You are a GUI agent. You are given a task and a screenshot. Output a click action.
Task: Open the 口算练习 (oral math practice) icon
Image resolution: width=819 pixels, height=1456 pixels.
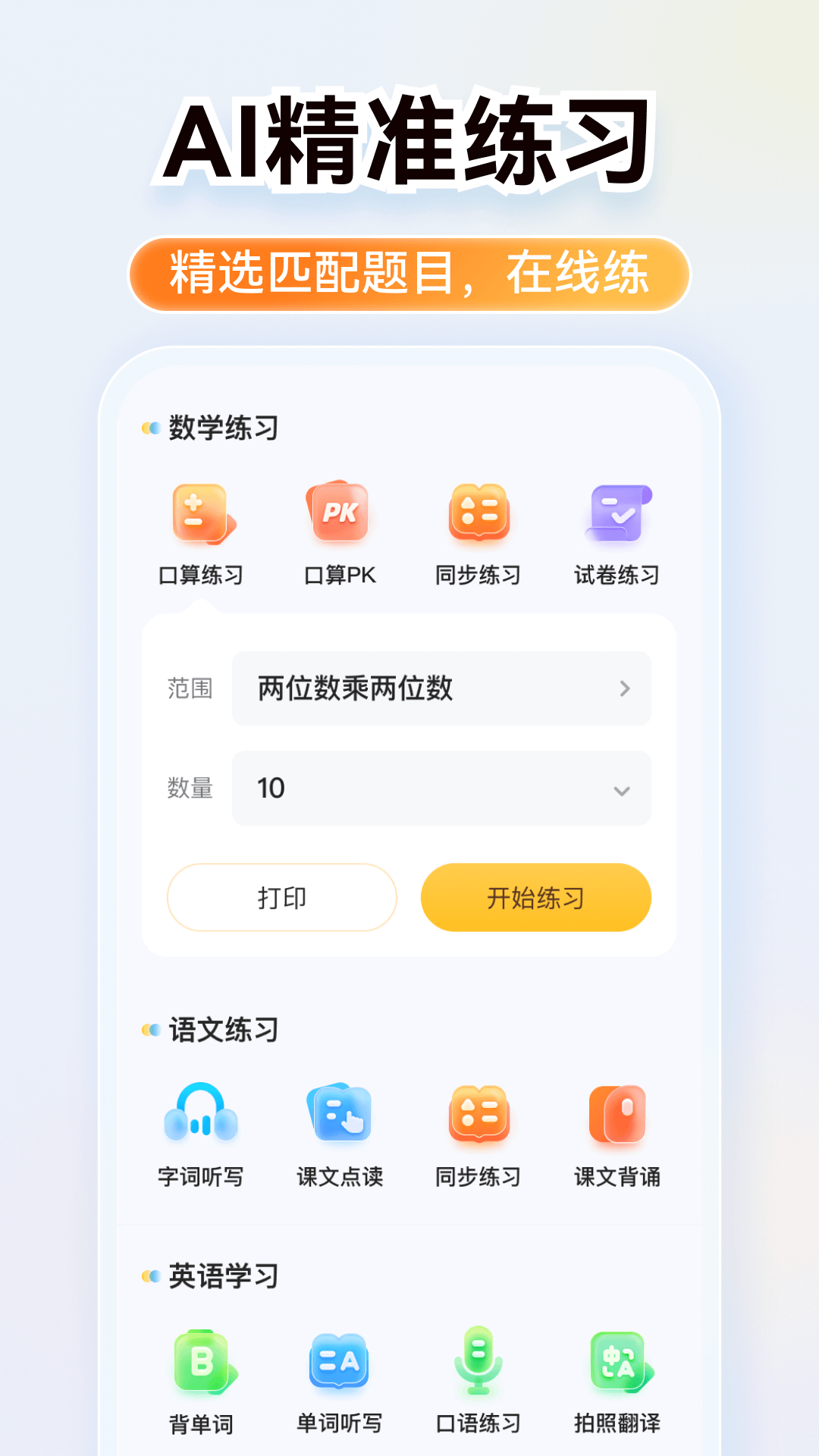click(x=201, y=516)
